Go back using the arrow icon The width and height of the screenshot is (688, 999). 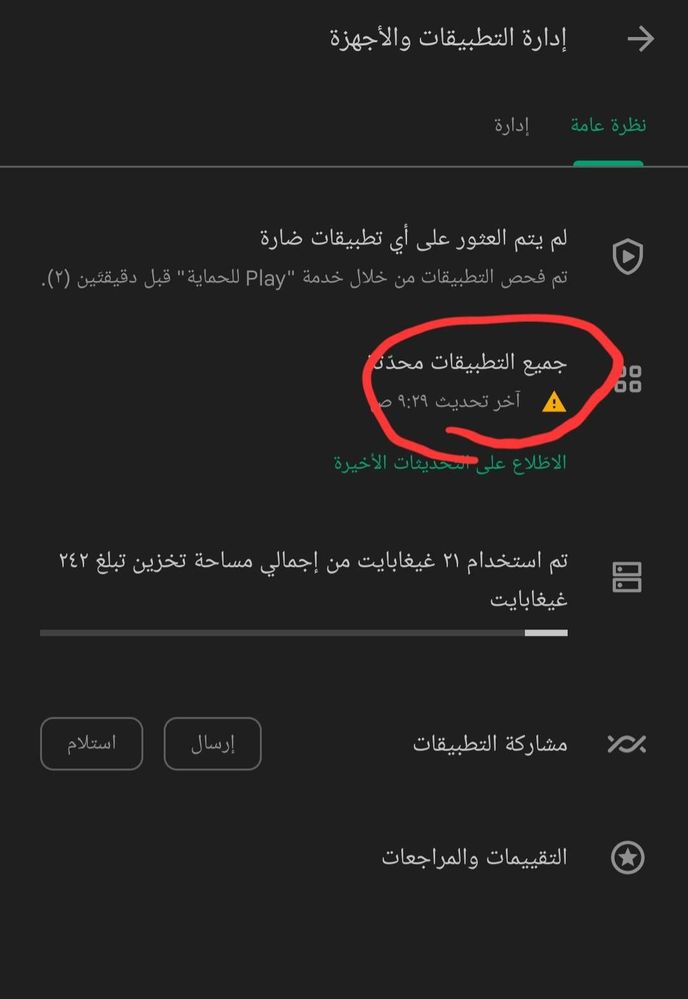point(640,39)
